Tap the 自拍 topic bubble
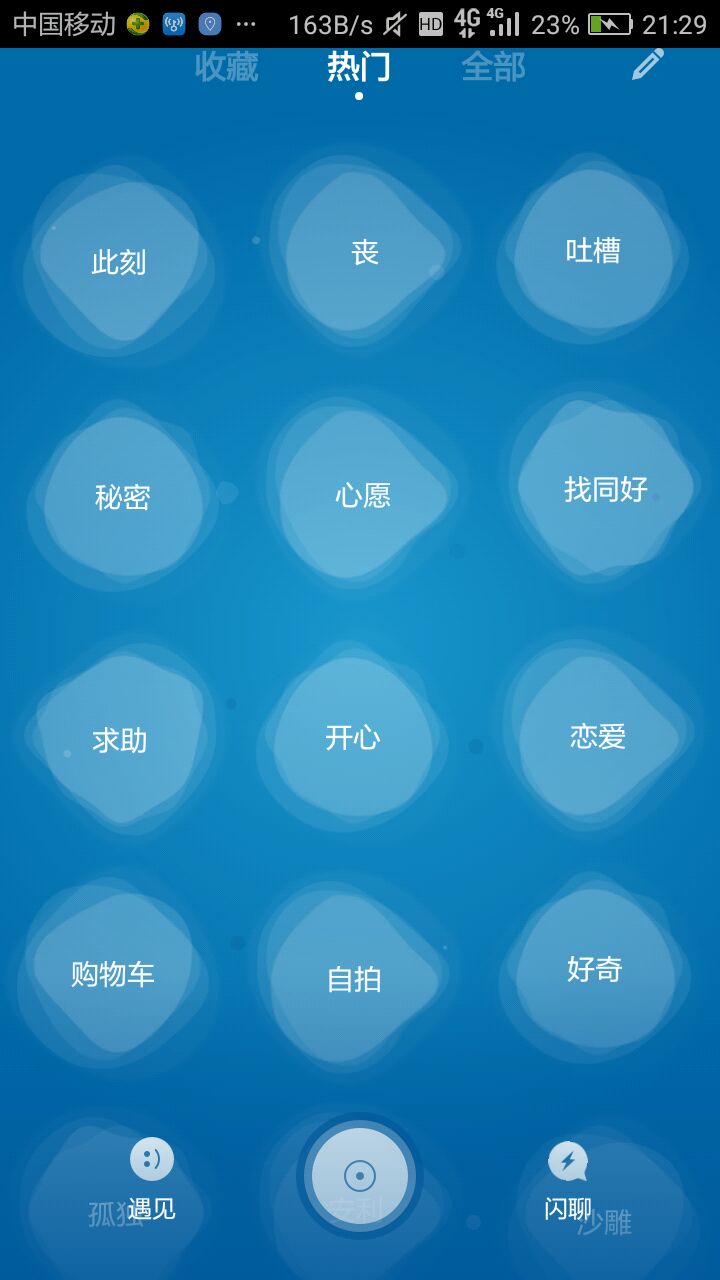This screenshot has height=1280, width=720. 354,979
